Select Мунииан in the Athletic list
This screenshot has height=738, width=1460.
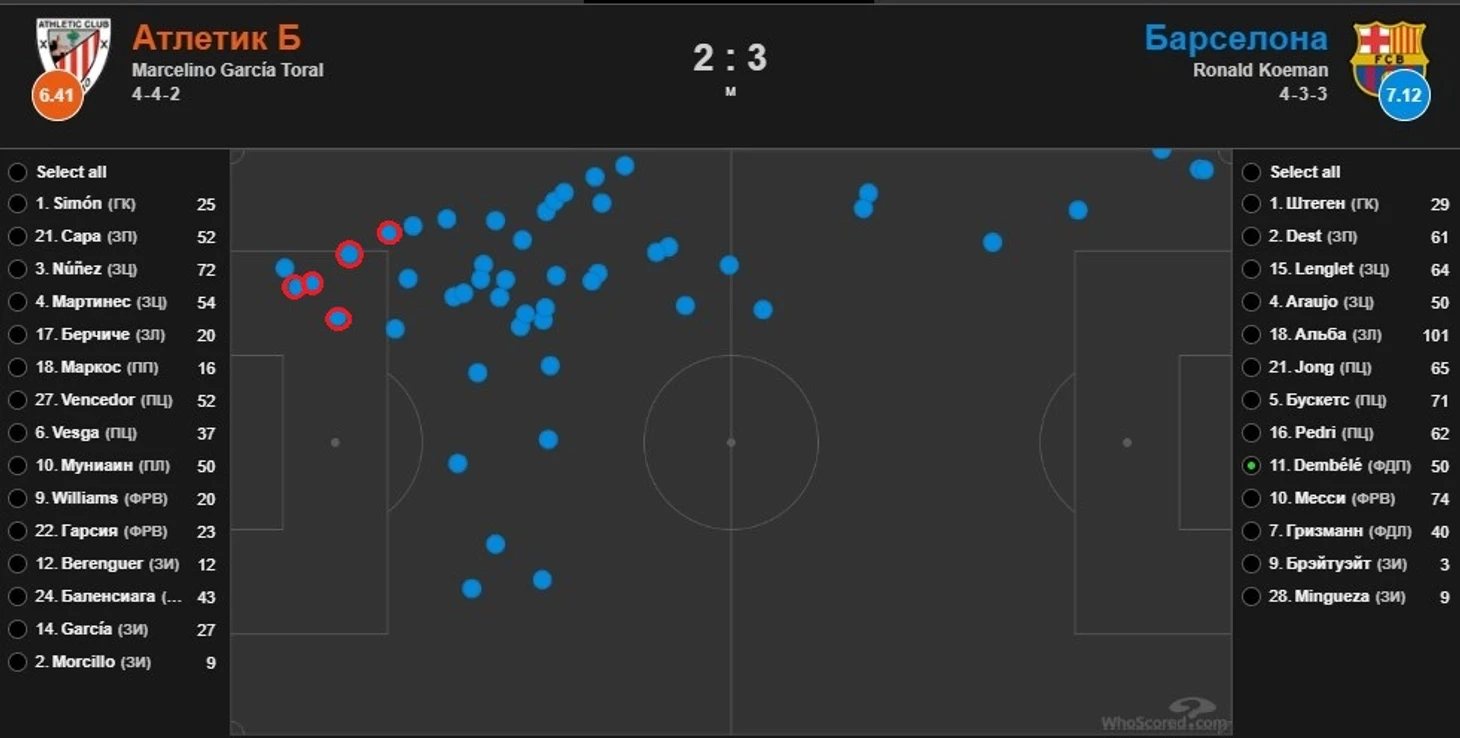point(17,466)
